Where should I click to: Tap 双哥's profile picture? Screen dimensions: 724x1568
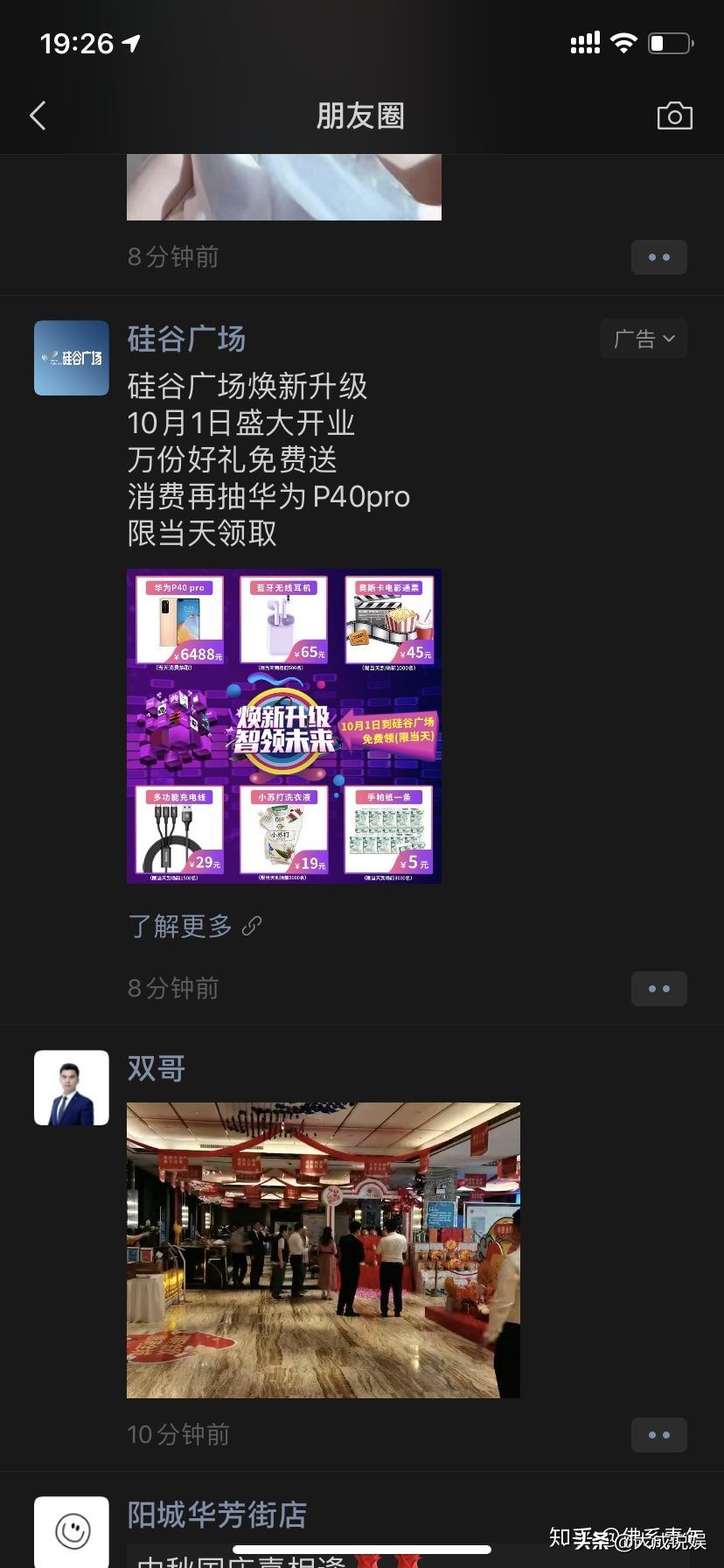[x=71, y=1087]
